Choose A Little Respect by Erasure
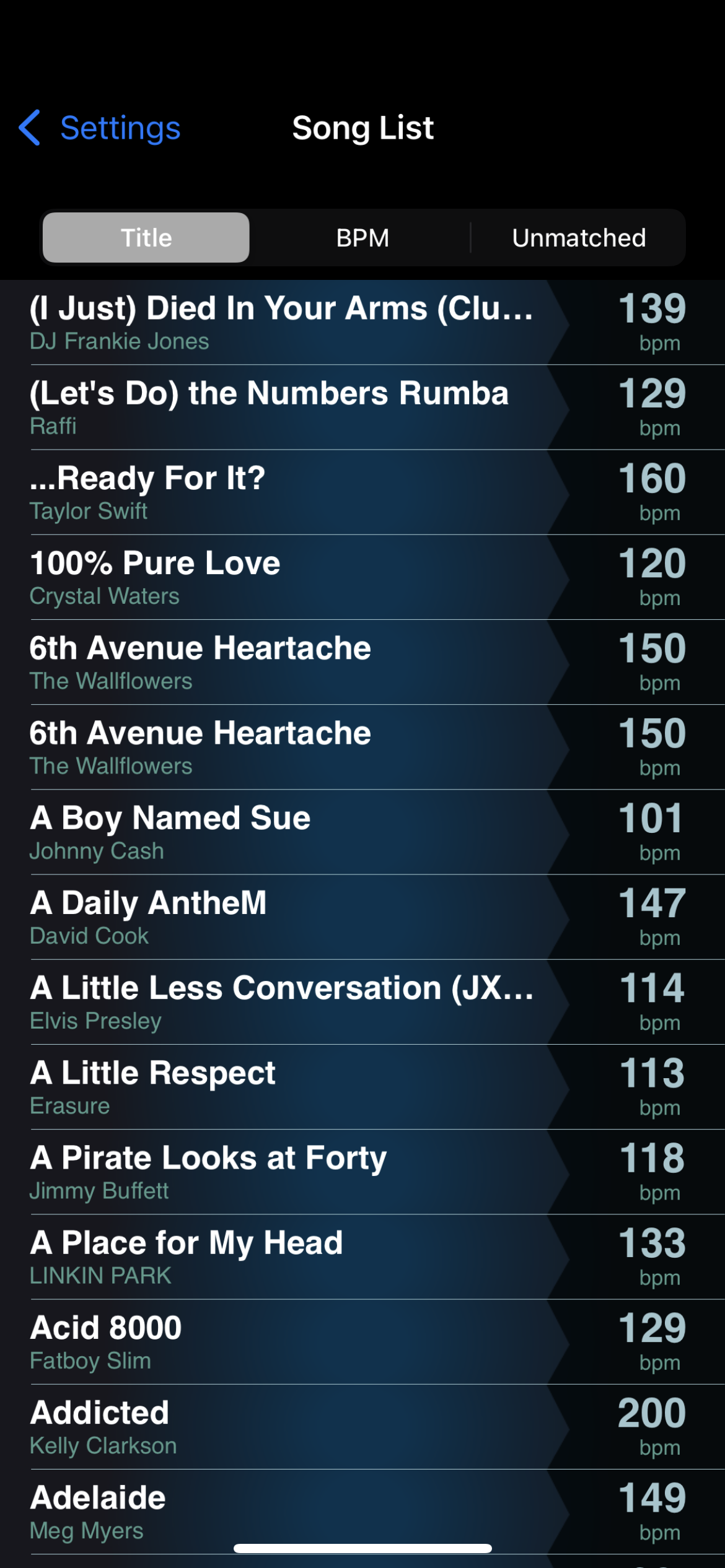The height and width of the screenshot is (1568, 725). click(x=362, y=1087)
